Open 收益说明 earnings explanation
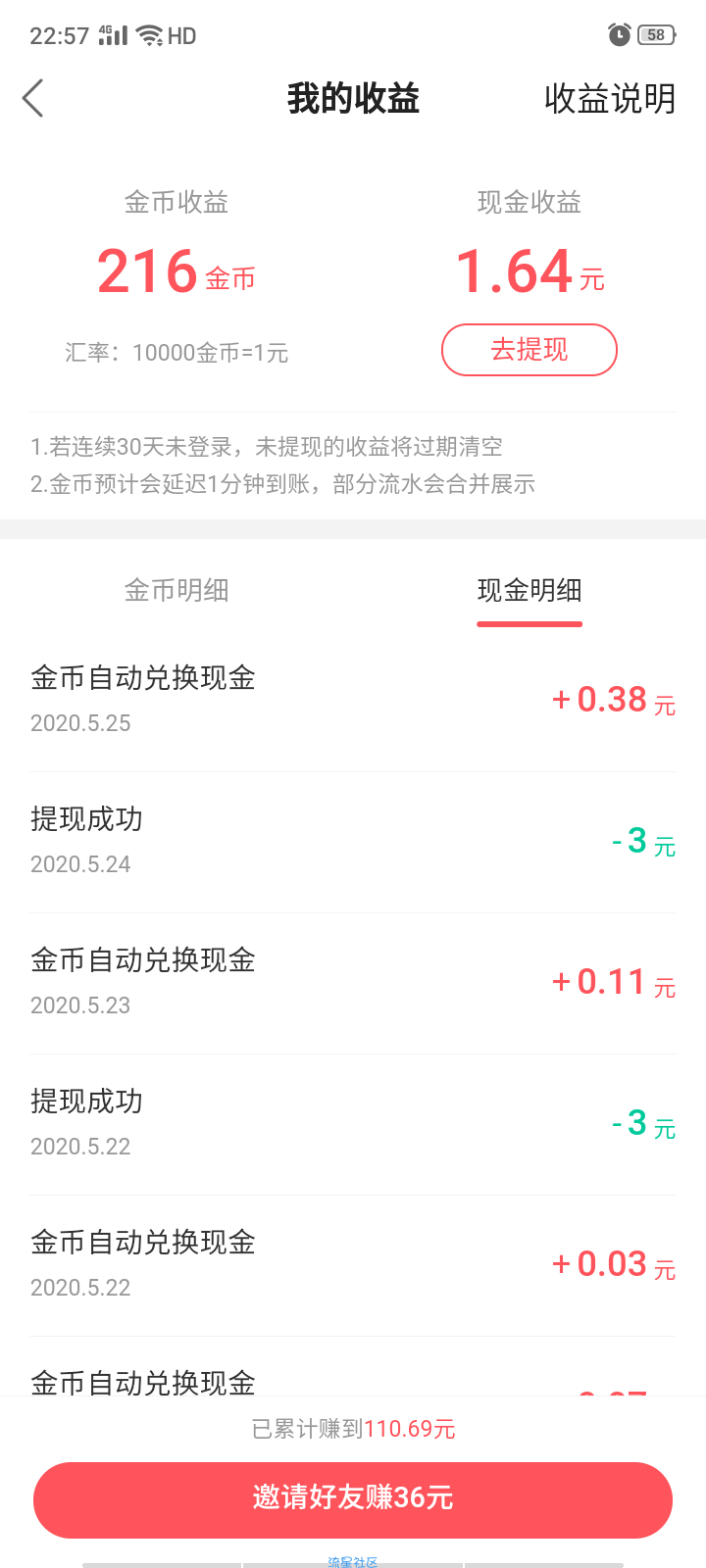The width and height of the screenshot is (706, 1568). click(x=610, y=98)
